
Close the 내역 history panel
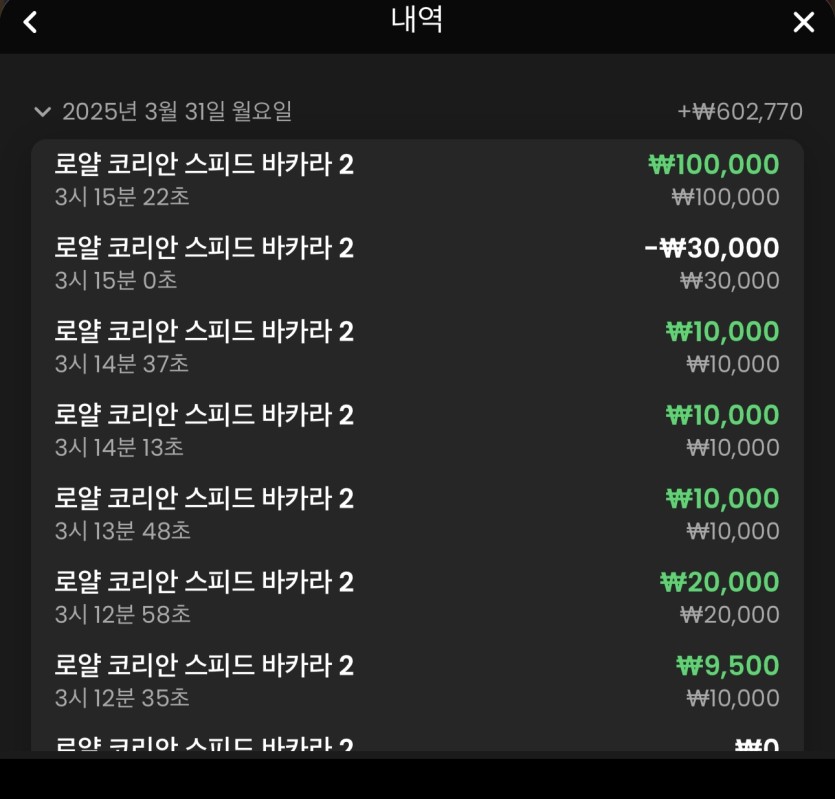[x=803, y=22]
